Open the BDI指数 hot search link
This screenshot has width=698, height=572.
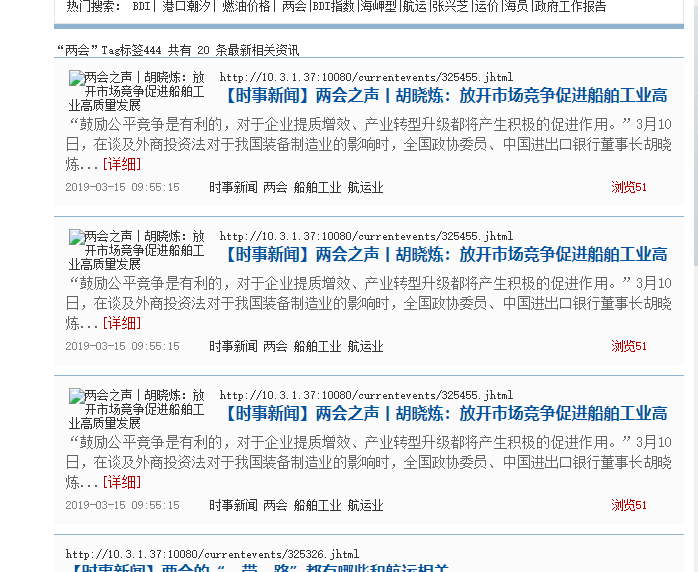[334, 6]
